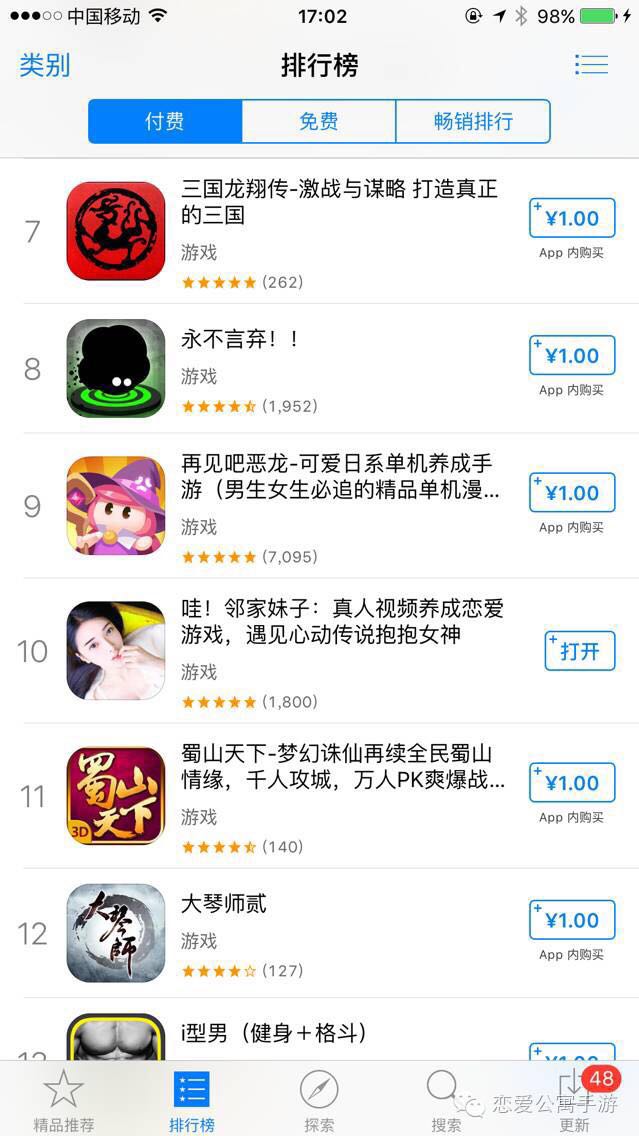View 再见吧恶龙 game details
The height and width of the screenshot is (1136, 639).
coord(337,477)
